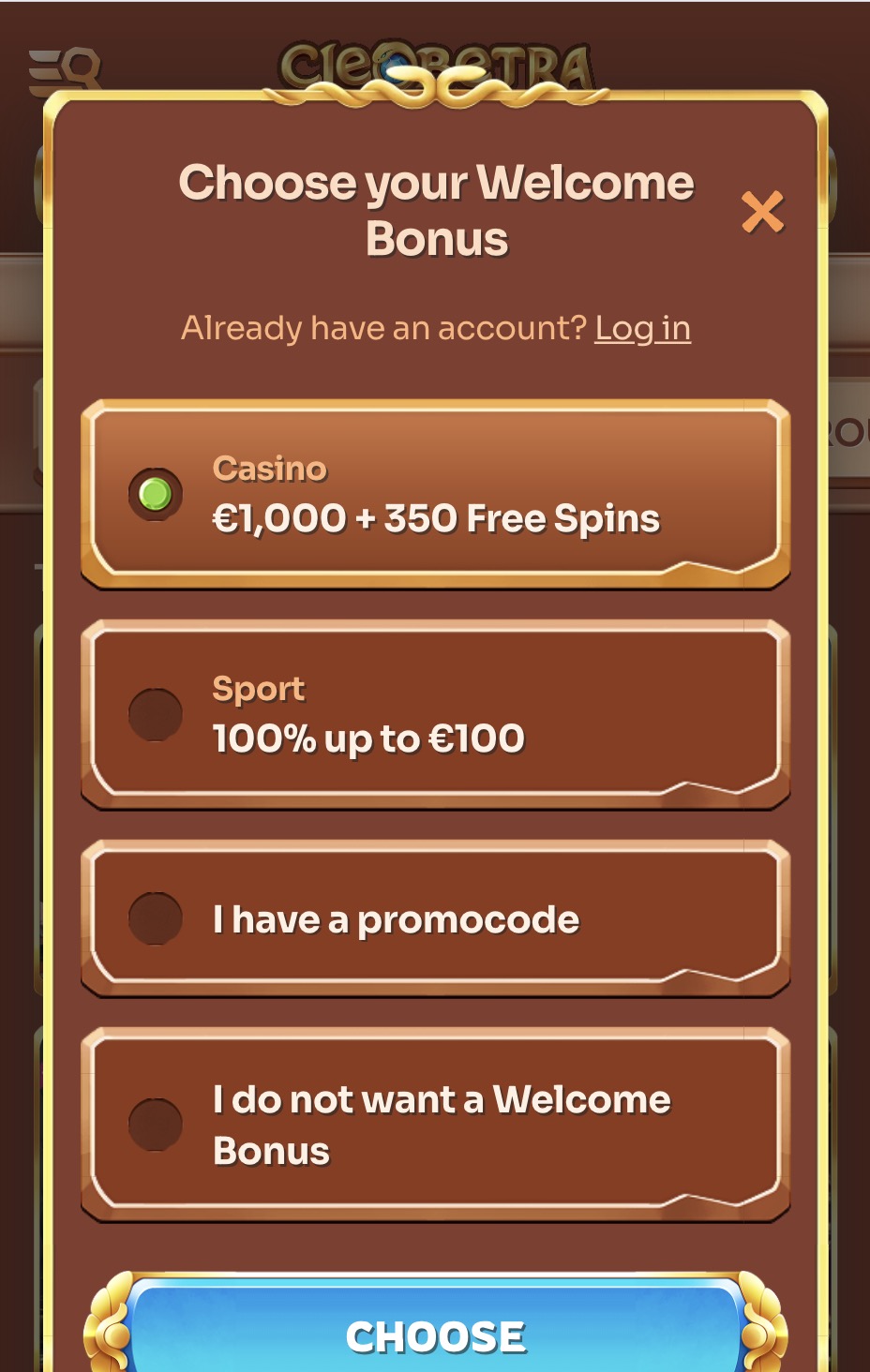The height and width of the screenshot is (1372, 870).
Task: Open the Log in link
Action: point(642,328)
